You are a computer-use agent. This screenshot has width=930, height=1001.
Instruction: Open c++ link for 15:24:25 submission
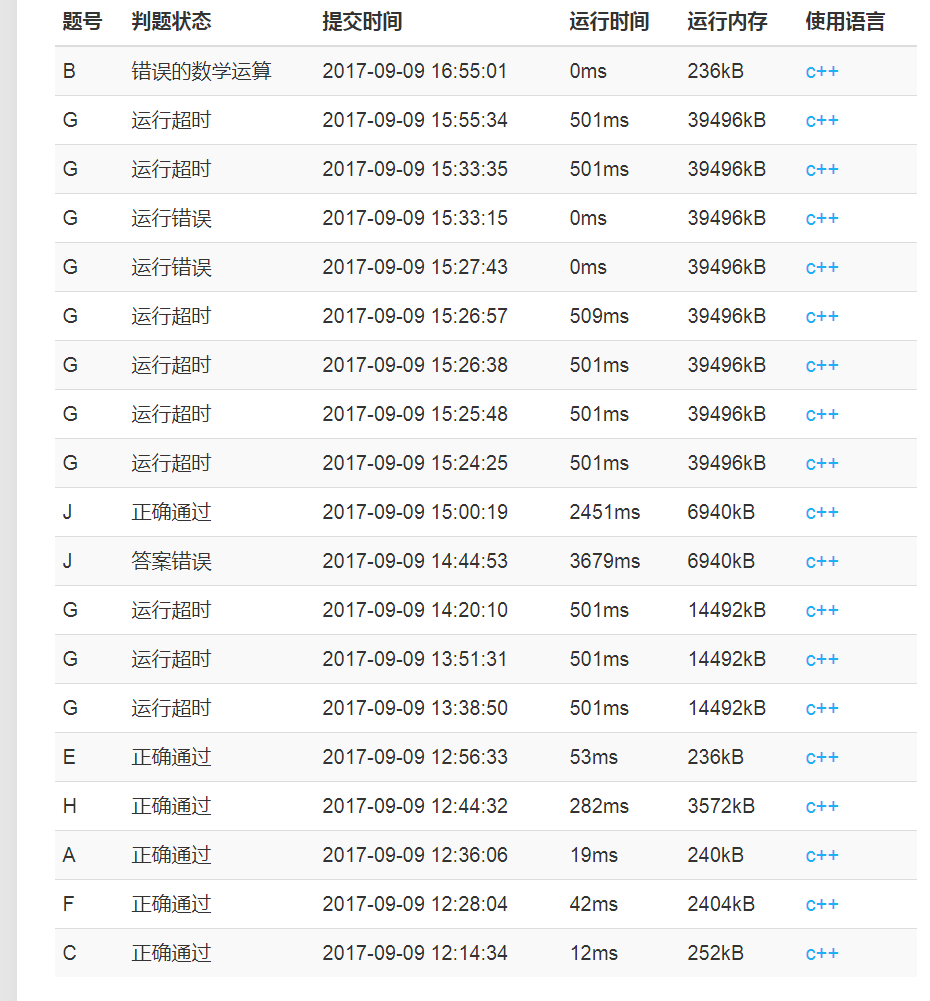[x=822, y=464]
